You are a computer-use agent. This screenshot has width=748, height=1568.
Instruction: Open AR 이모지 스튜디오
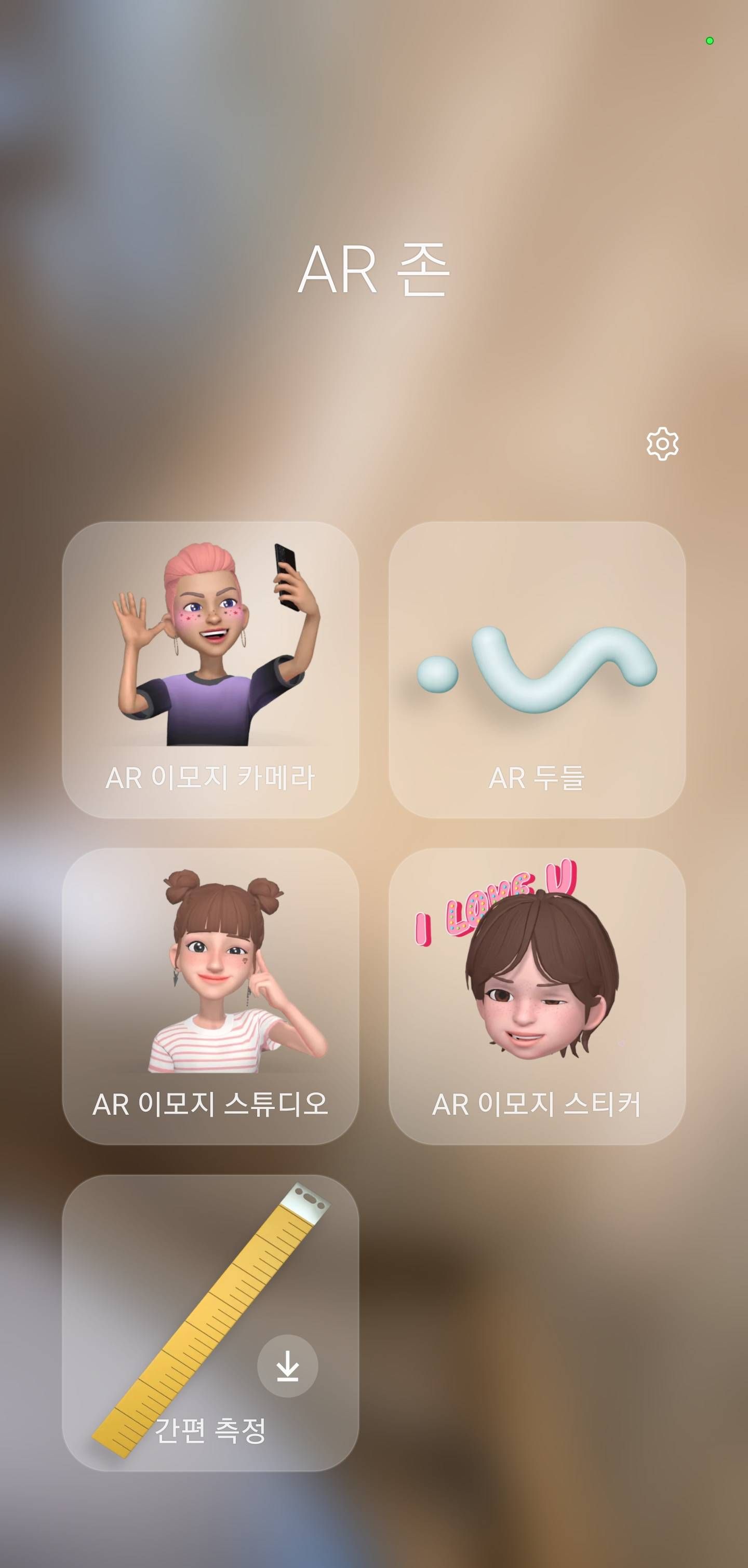(210, 996)
